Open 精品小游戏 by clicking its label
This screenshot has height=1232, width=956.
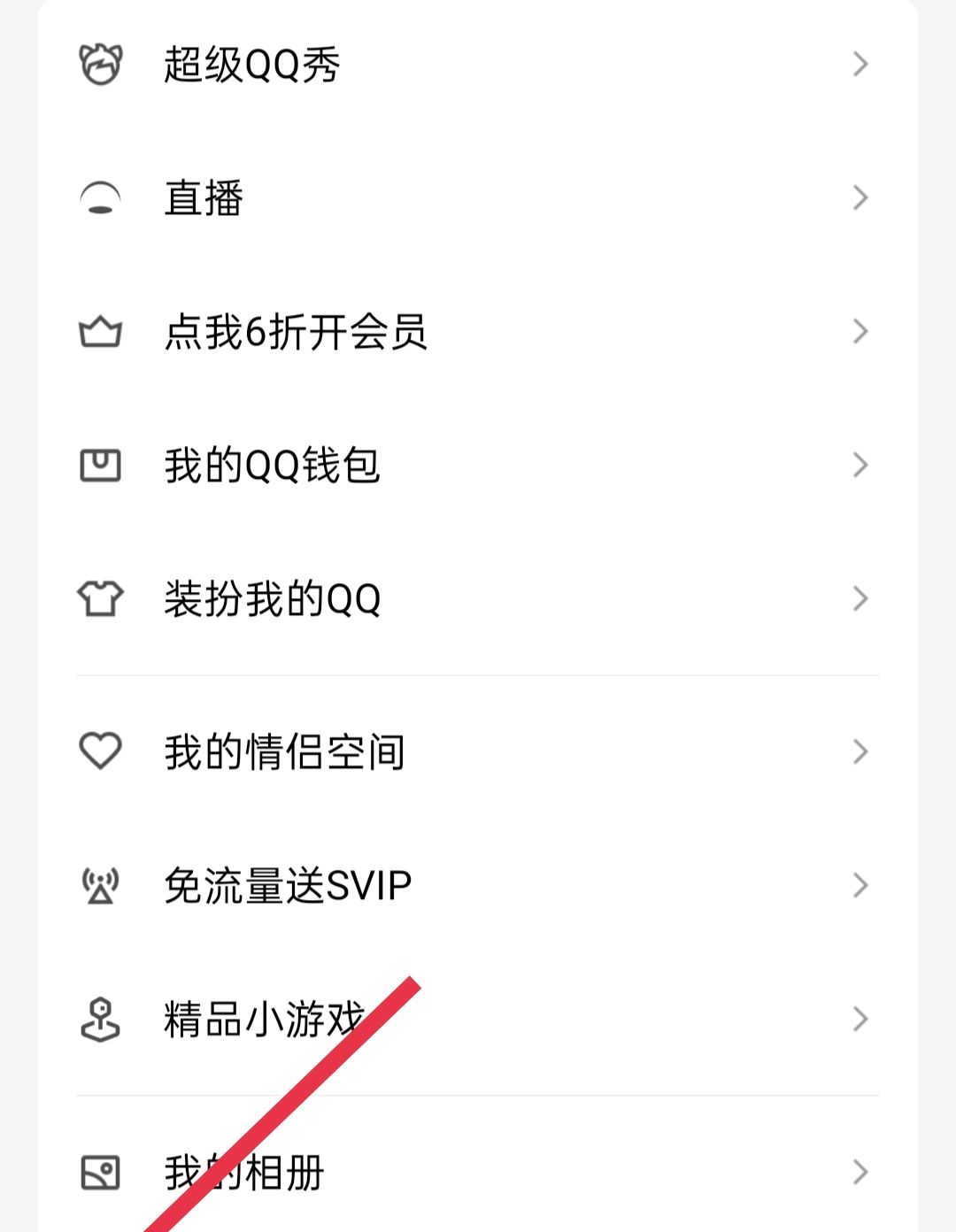(x=261, y=1020)
